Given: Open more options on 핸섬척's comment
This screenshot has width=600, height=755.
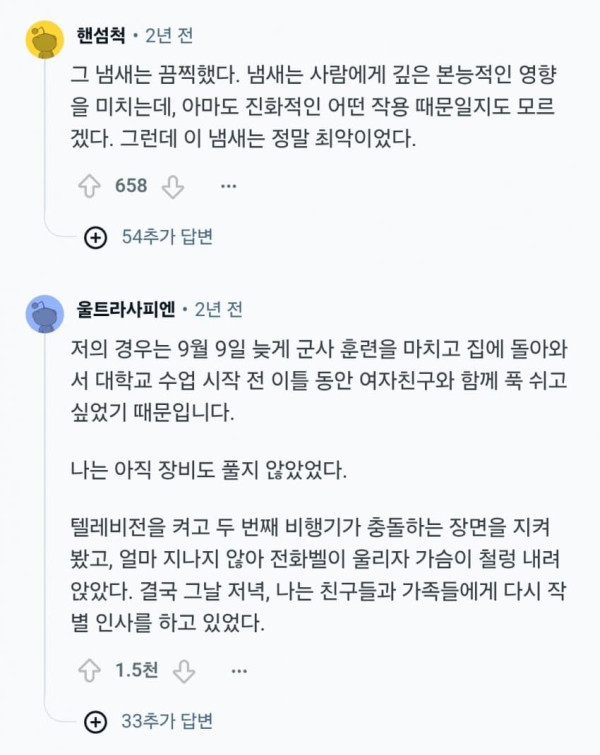Looking at the screenshot, I should point(228,186).
